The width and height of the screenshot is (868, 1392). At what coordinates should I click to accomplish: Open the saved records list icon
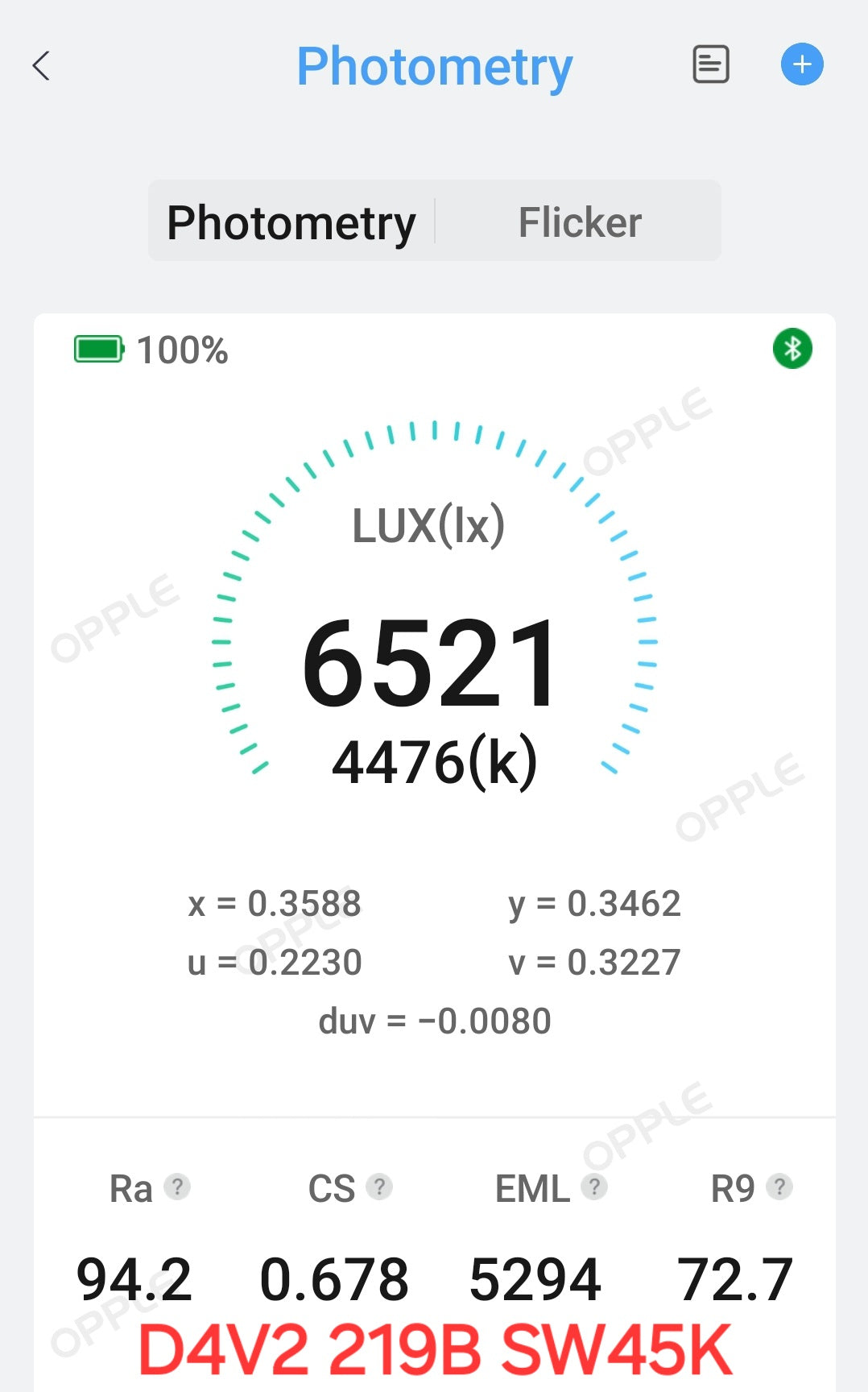point(711,64)
